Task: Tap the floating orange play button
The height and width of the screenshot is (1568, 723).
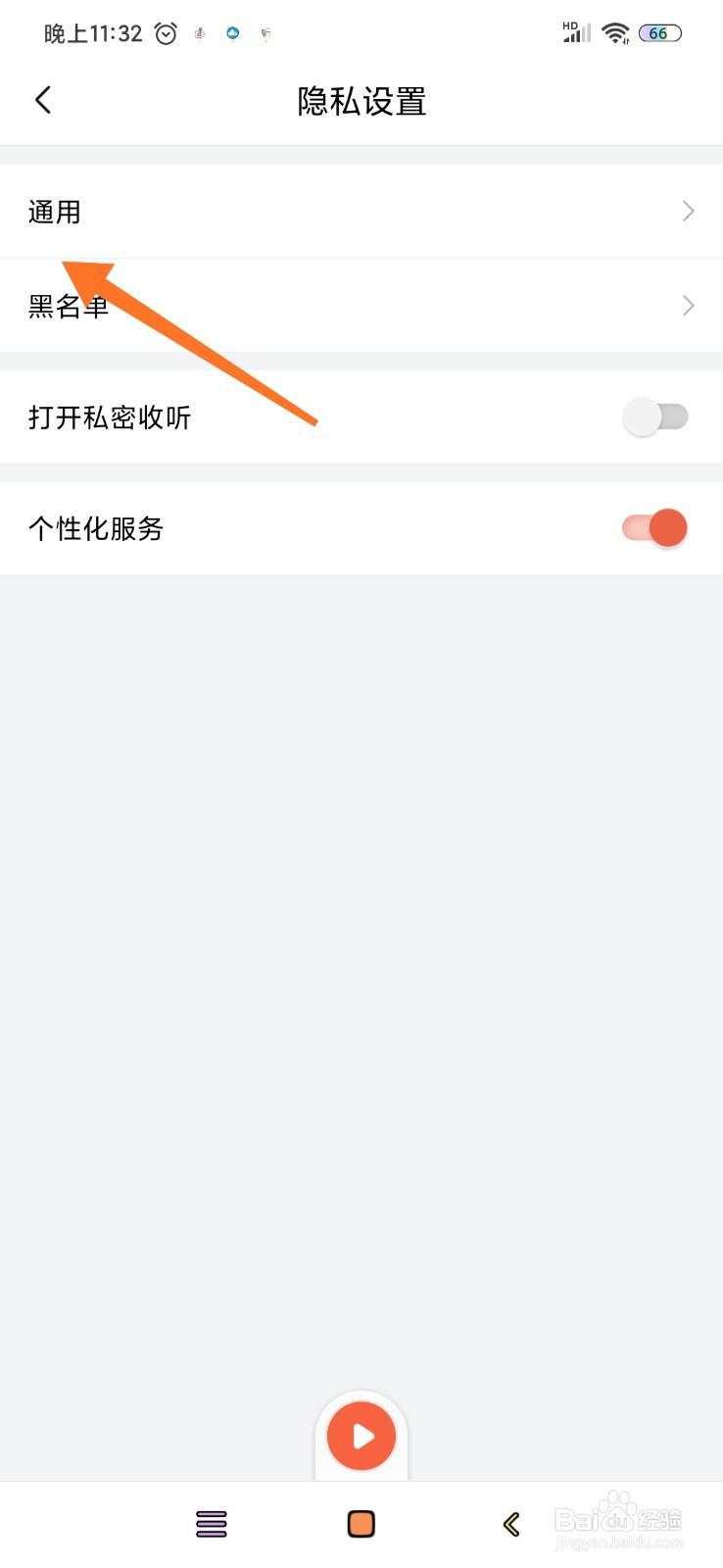Action: (361, 1437)
